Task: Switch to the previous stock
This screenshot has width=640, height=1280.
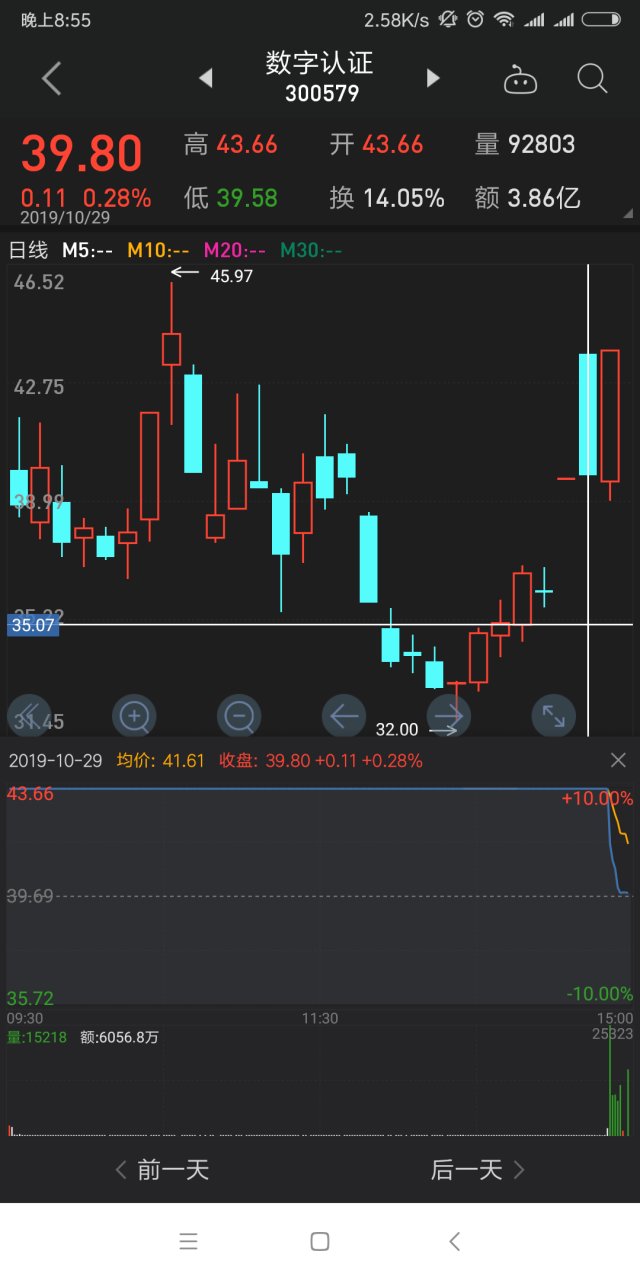Action: 206,78
